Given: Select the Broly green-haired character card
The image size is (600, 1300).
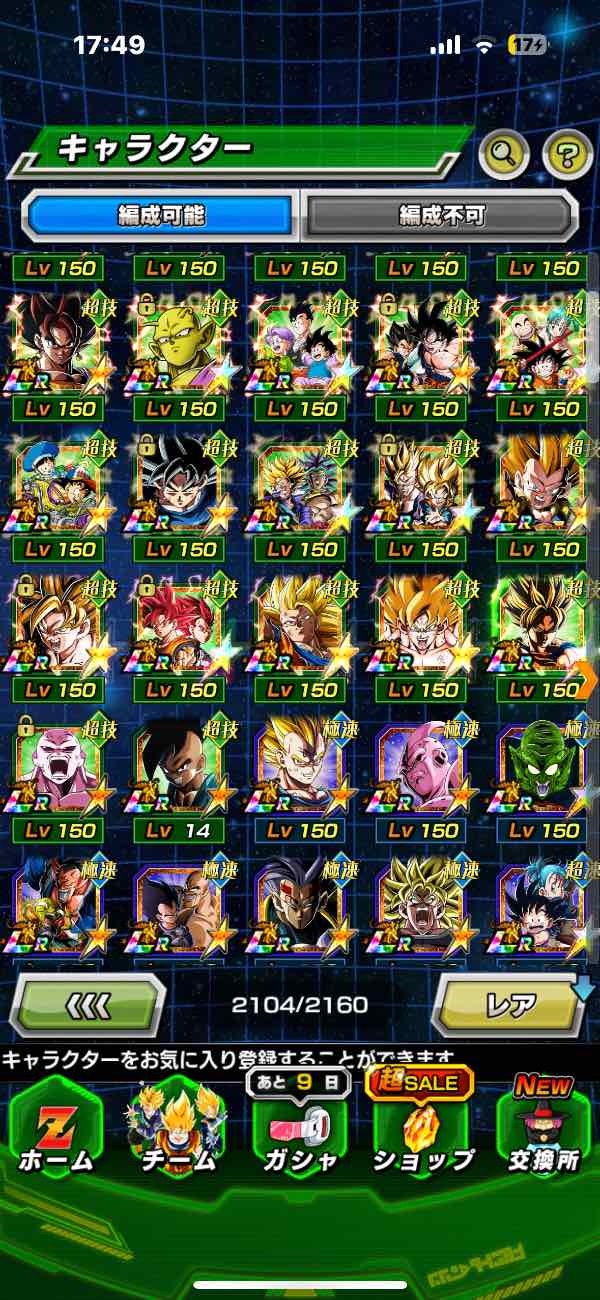Looking at the screenshot, I should point(422,905).
